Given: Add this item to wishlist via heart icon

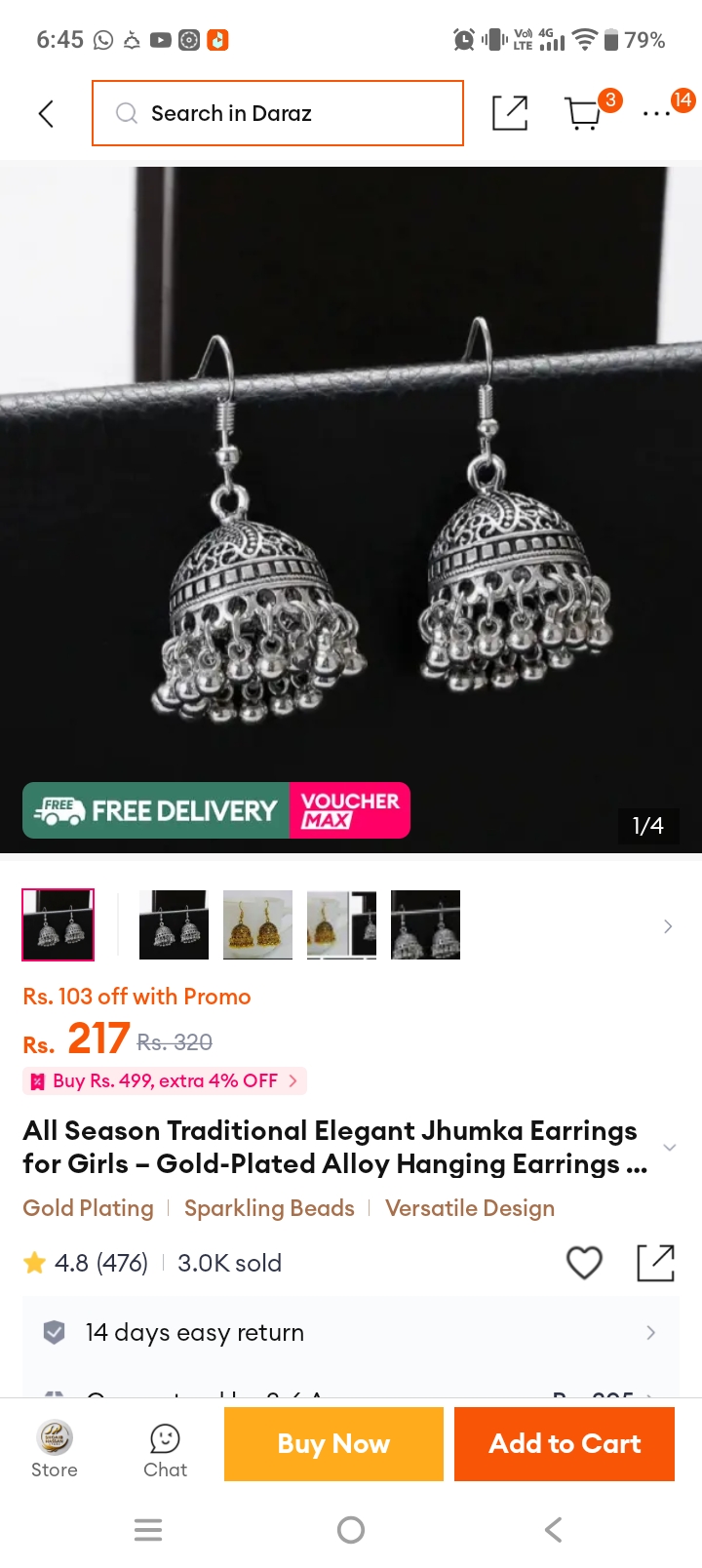Looking at the screenshot, I should pyautogui.click(x=584, y=1263).
